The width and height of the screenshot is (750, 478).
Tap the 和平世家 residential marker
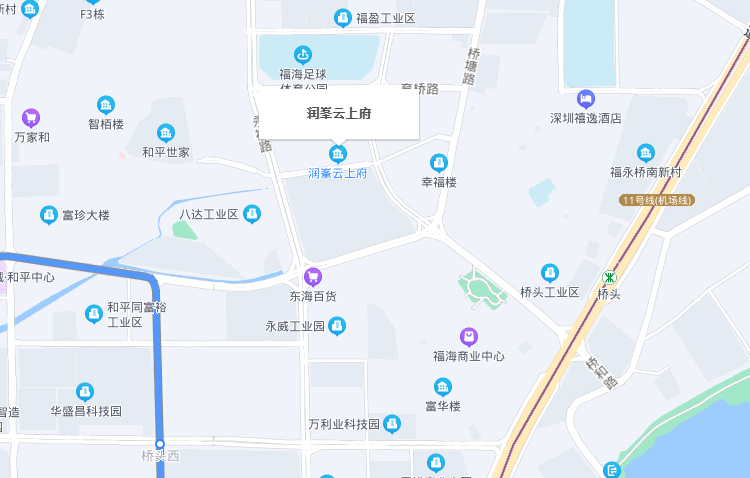point(165,133)
